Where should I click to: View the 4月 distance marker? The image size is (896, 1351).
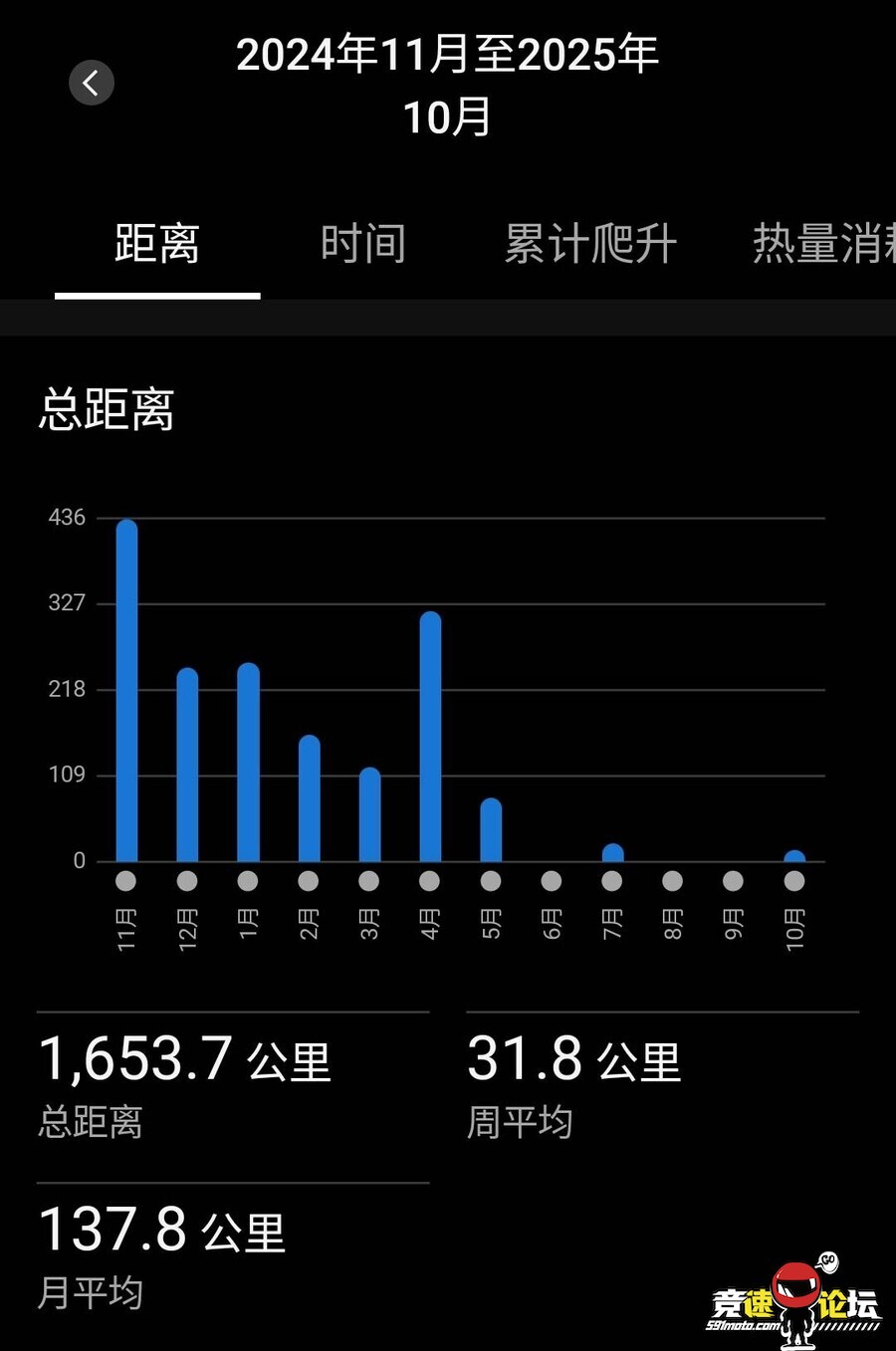(x=430, y=881)
